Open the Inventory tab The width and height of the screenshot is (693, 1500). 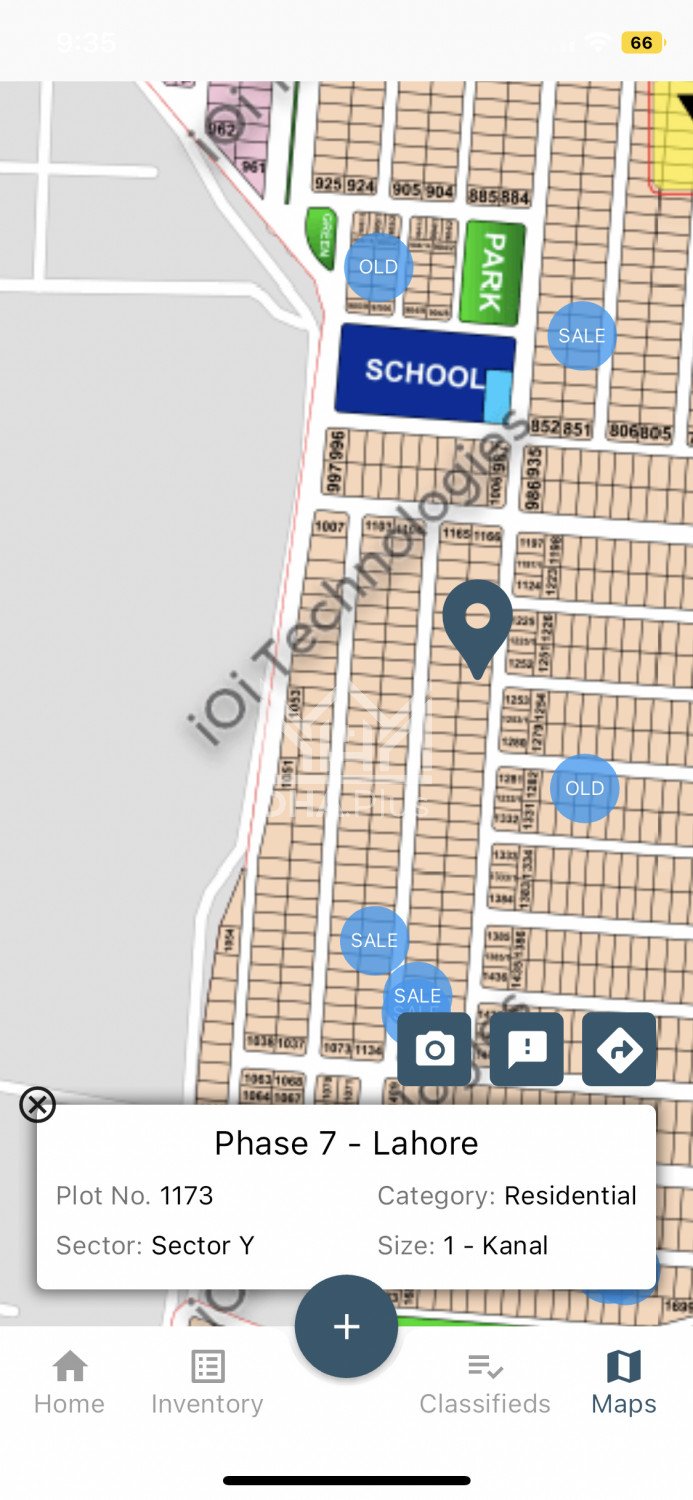pos(207,1382)
